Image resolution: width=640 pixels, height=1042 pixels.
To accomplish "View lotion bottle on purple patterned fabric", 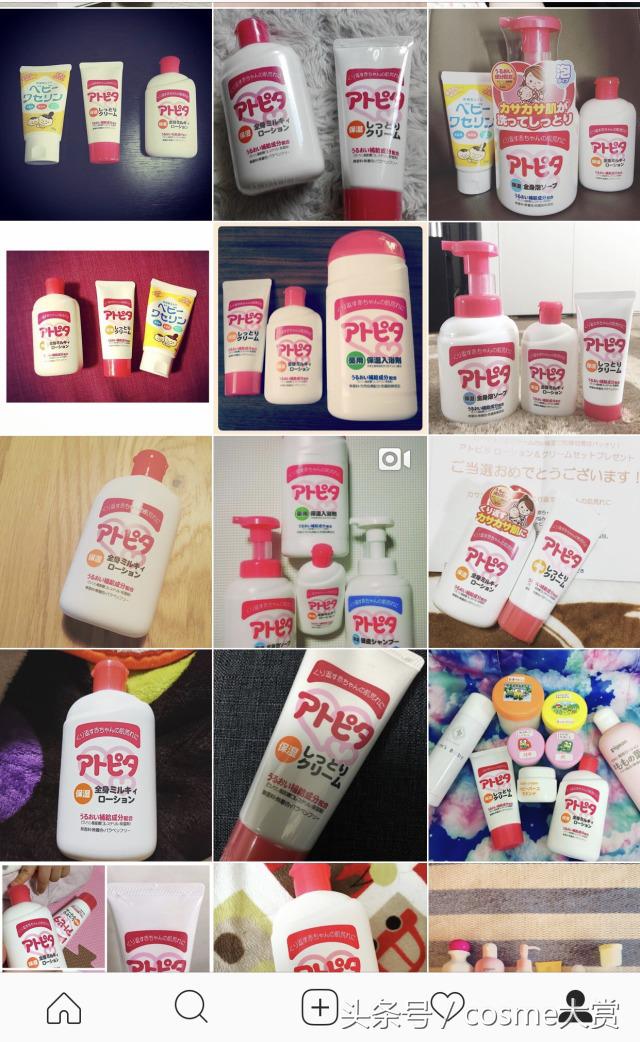I will click(x=105, y=755).
